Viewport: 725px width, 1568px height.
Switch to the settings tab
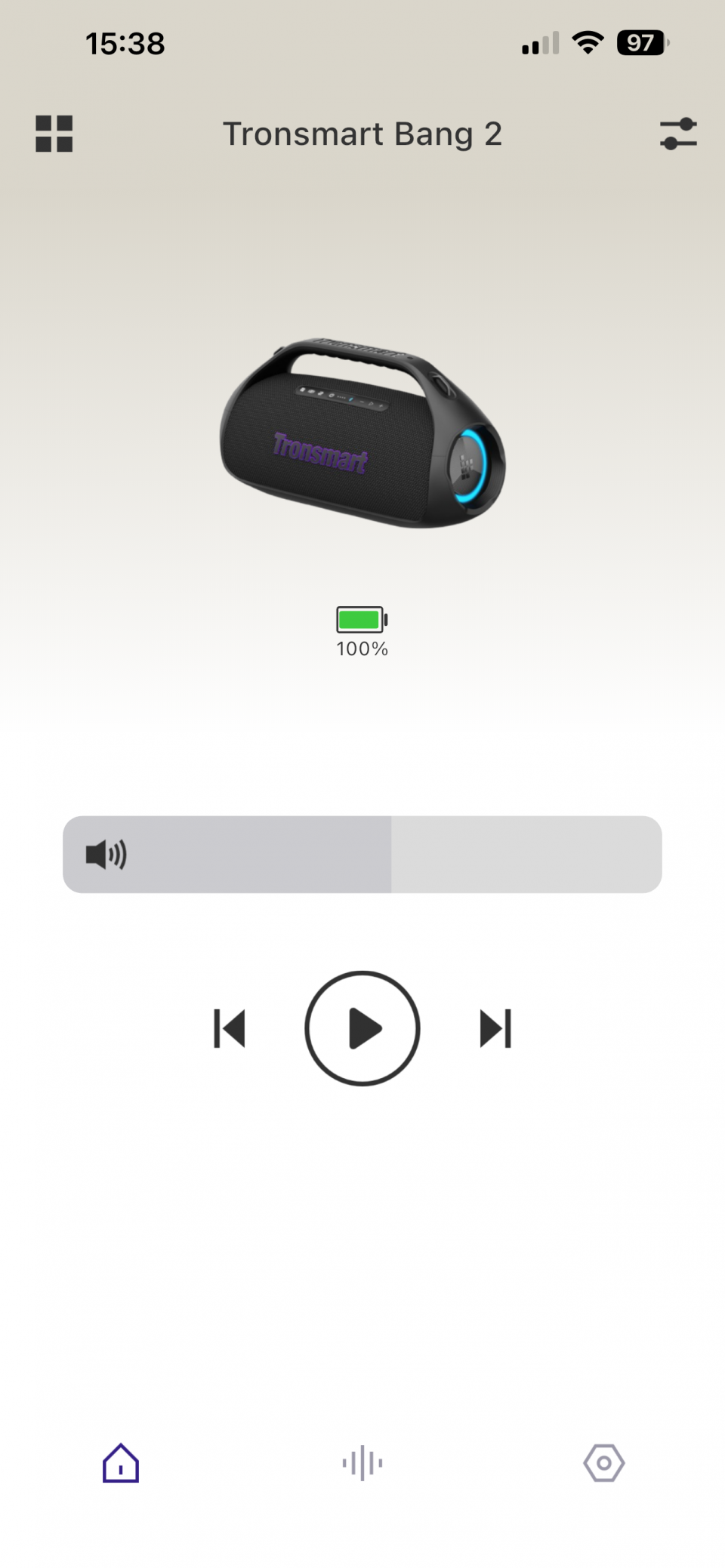603,1463
